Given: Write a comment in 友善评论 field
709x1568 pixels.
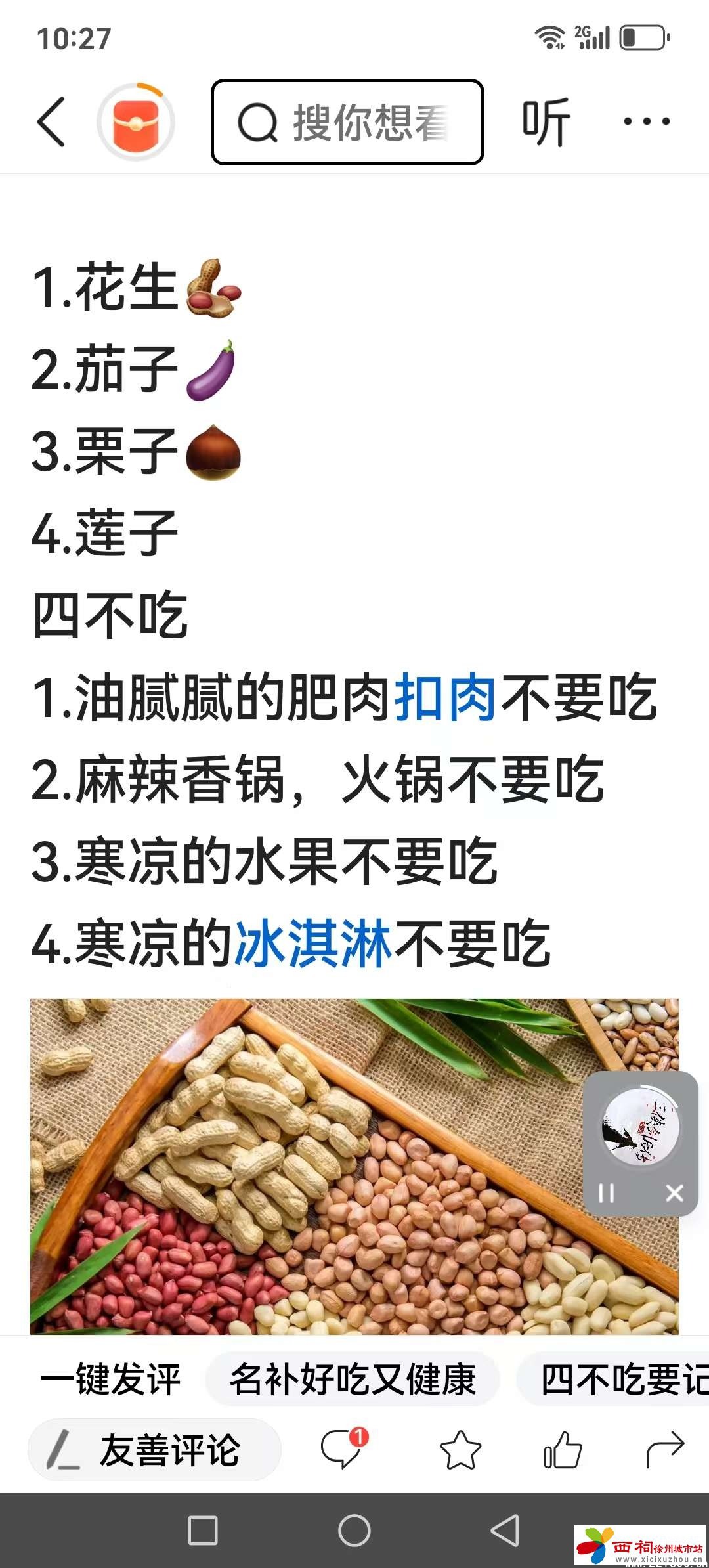Looking at the screenshot, I should click(155, 1450).
